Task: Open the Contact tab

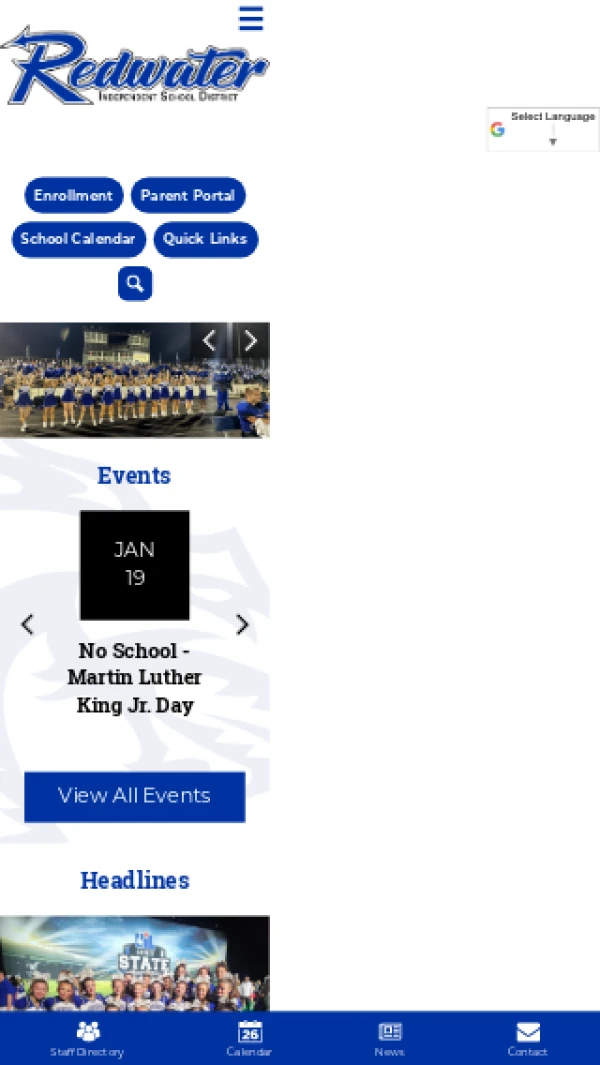Action: click(x=527, y=1038)
